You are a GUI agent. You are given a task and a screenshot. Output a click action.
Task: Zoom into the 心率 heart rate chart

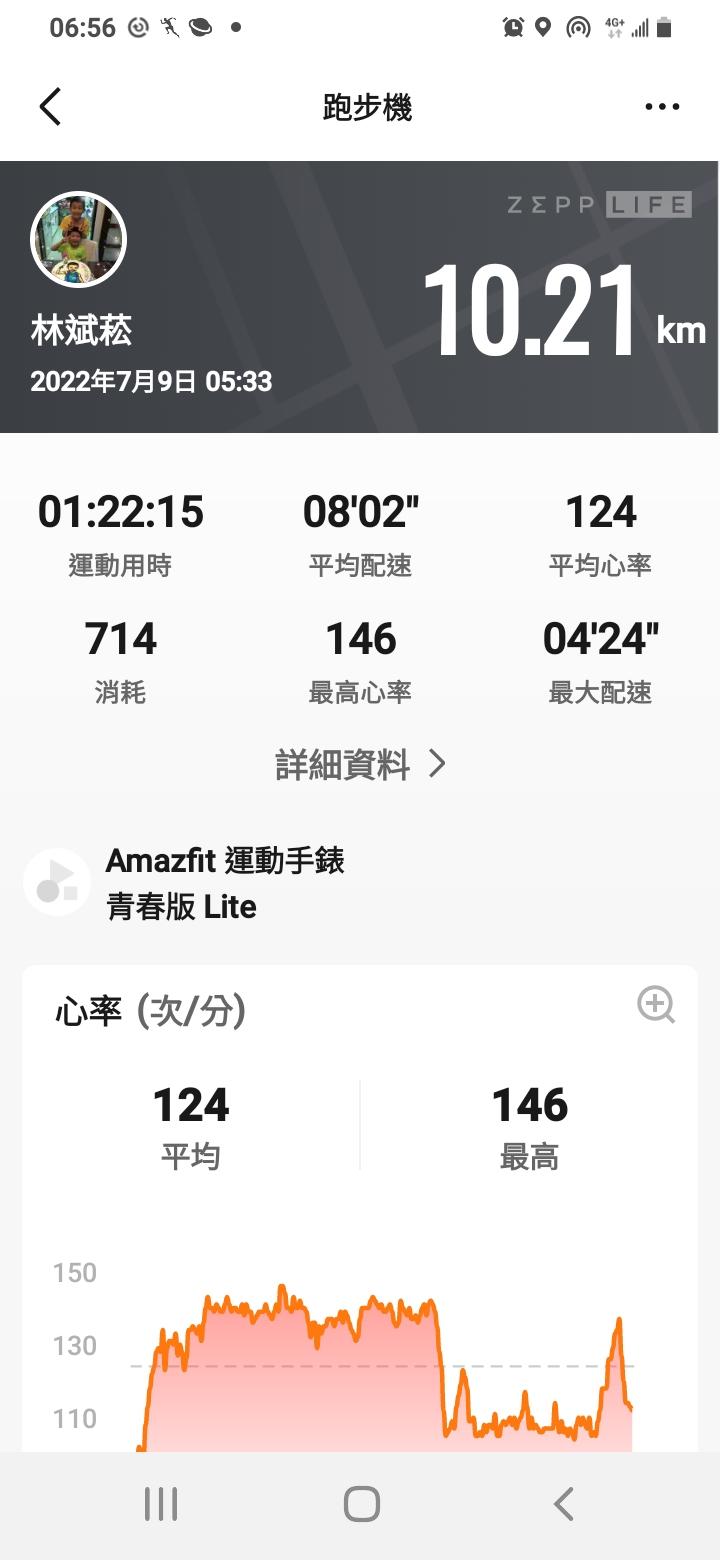click(x=656, y=1005)
